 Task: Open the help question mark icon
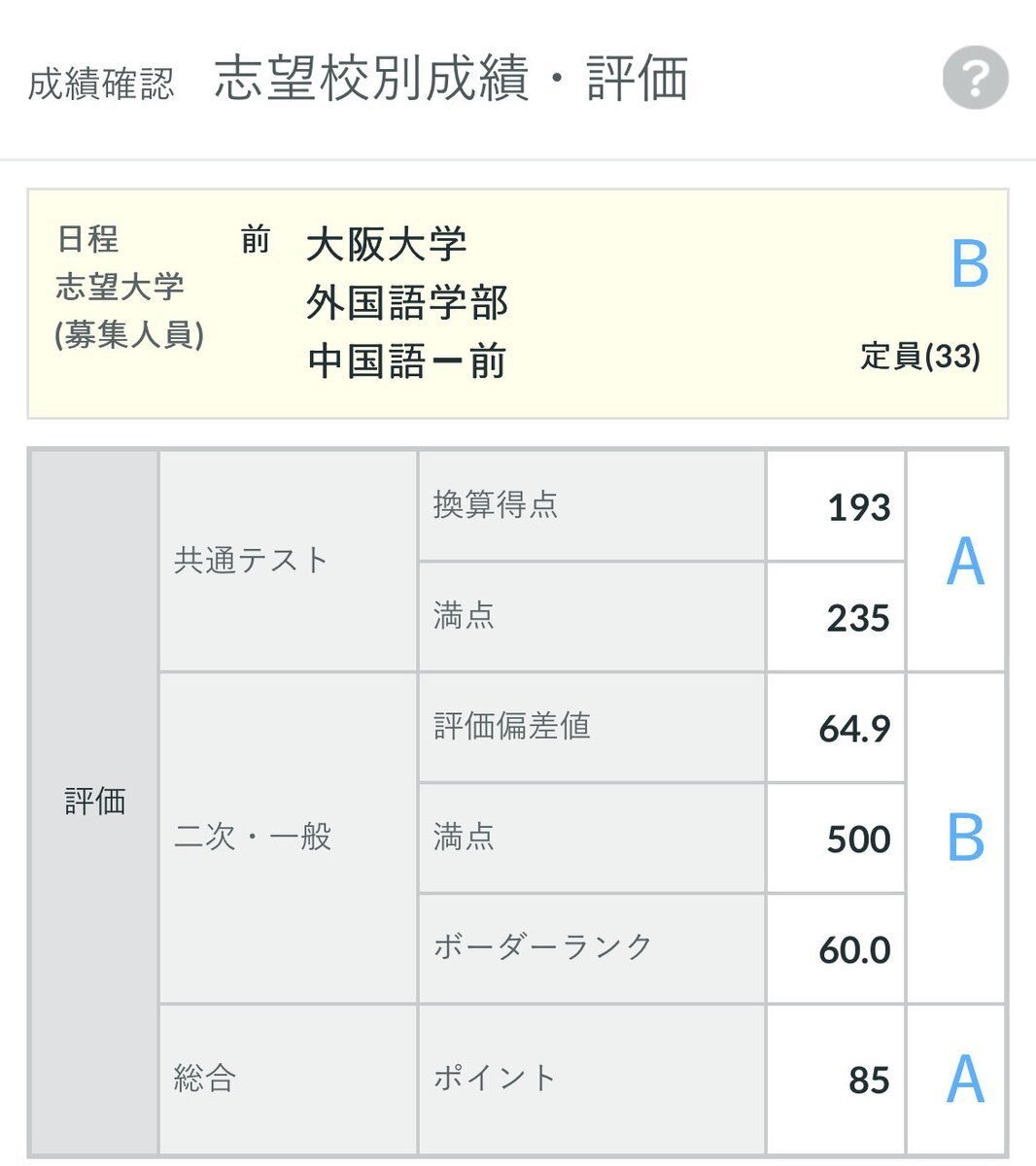coord(975,78)
